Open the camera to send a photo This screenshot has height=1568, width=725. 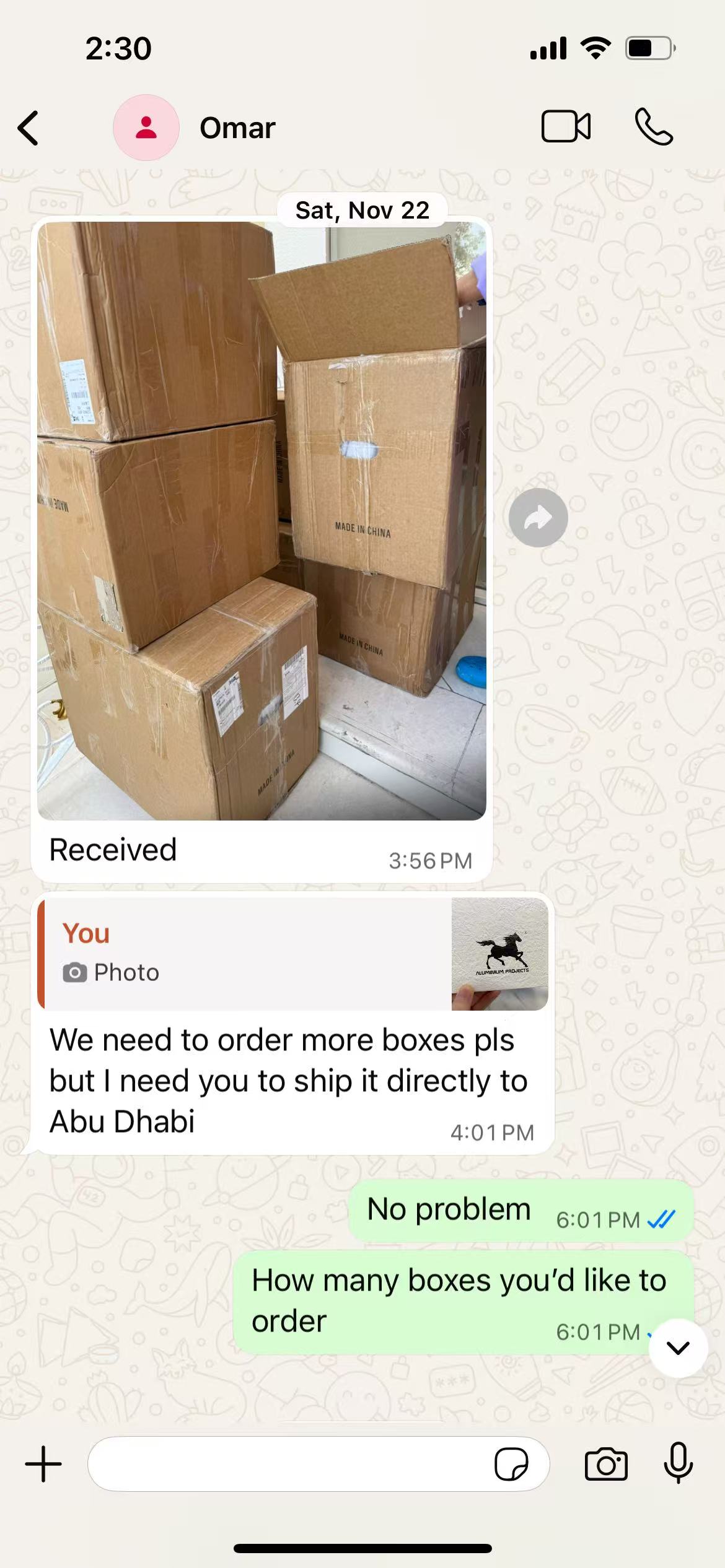606,1465
